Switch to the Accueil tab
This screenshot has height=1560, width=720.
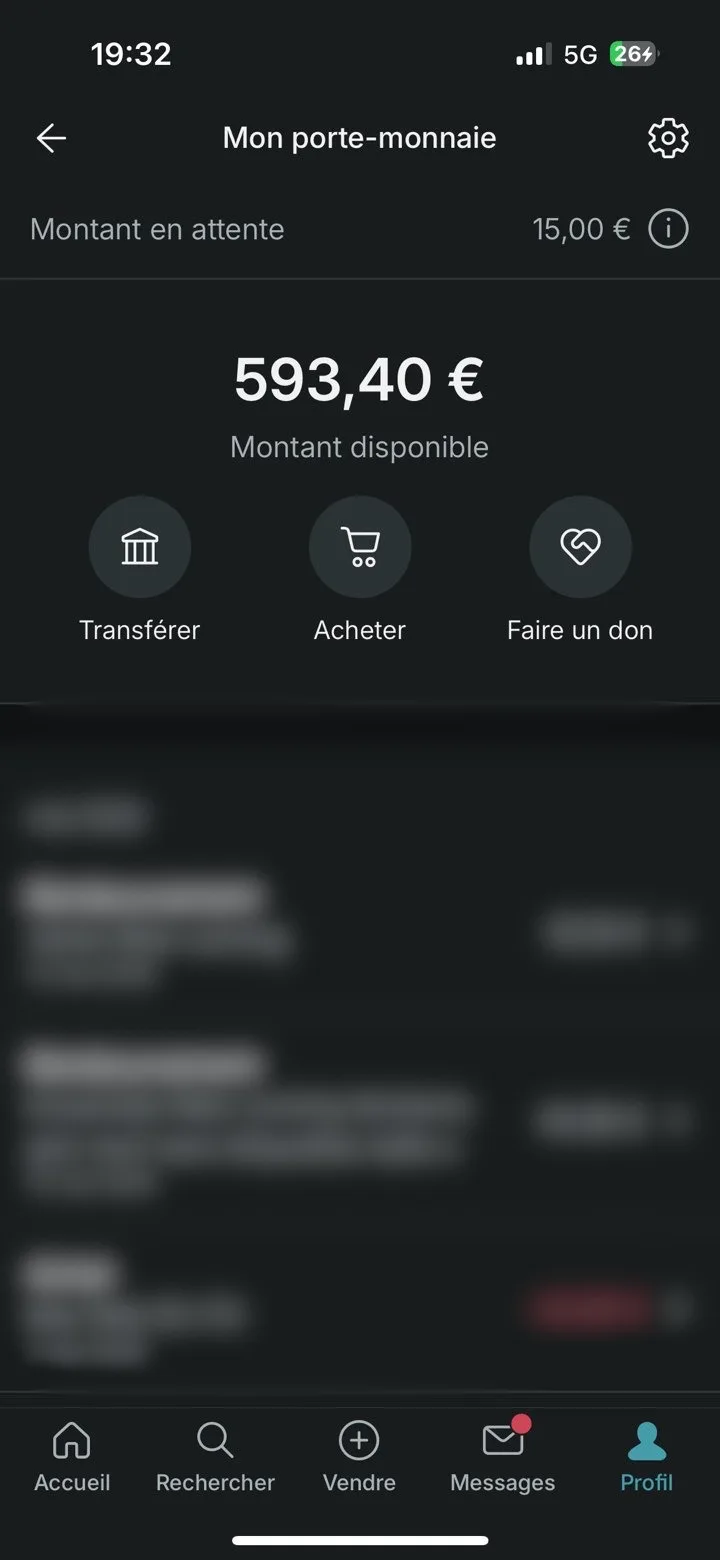click(x=72, y=1458)
